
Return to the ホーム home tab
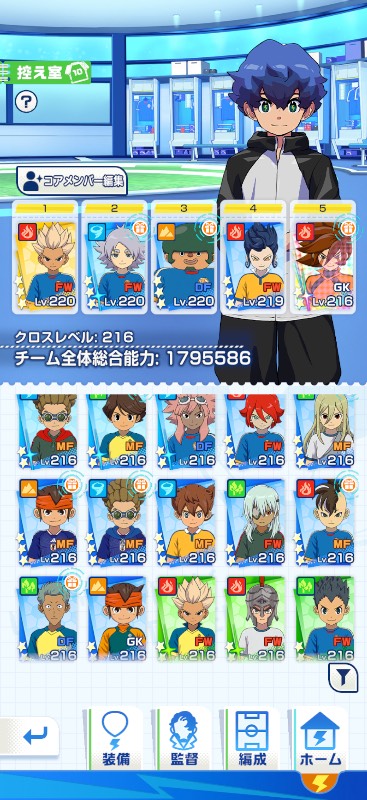tap(320, 739)
